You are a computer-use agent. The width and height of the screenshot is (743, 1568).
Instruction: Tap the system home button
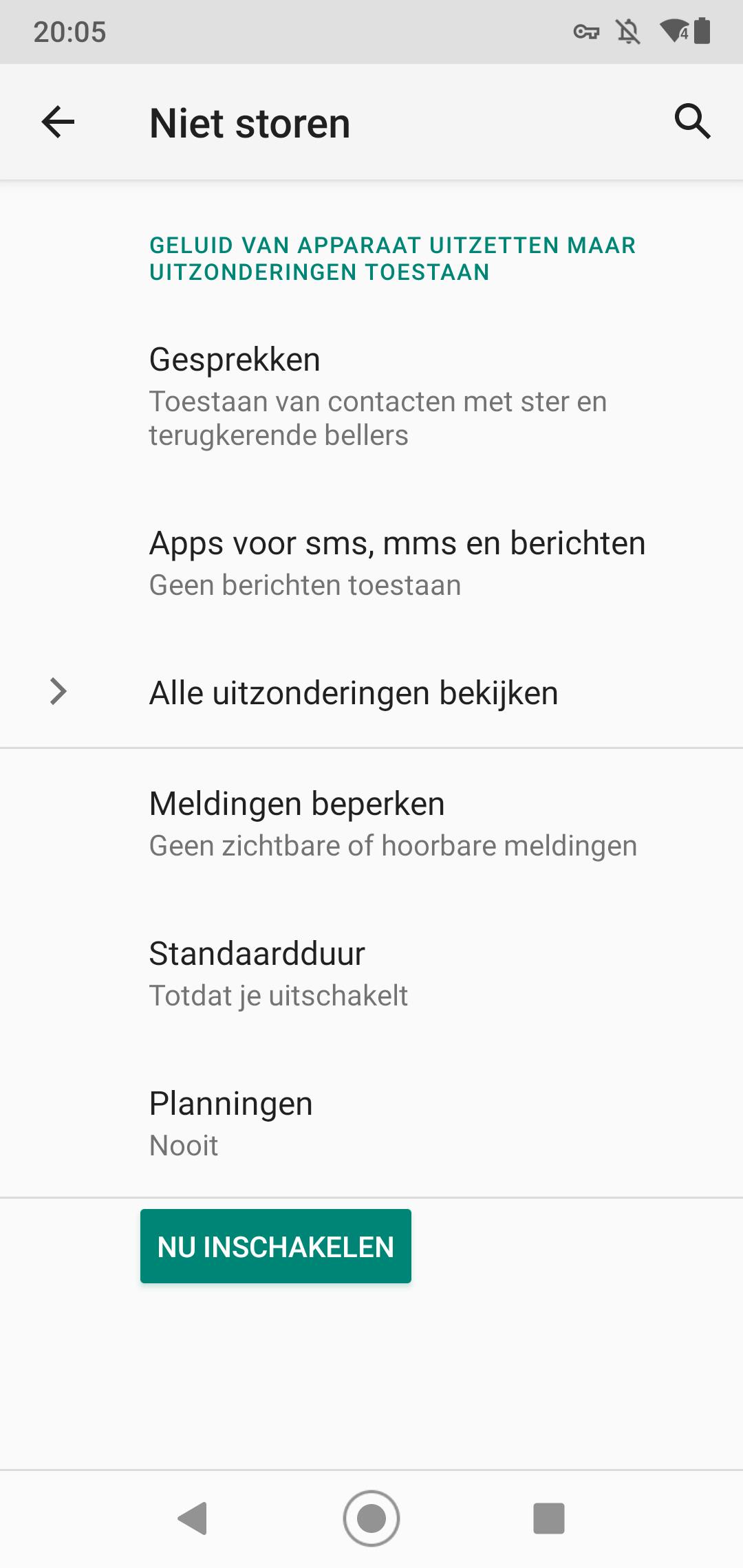coord(371,1518)
